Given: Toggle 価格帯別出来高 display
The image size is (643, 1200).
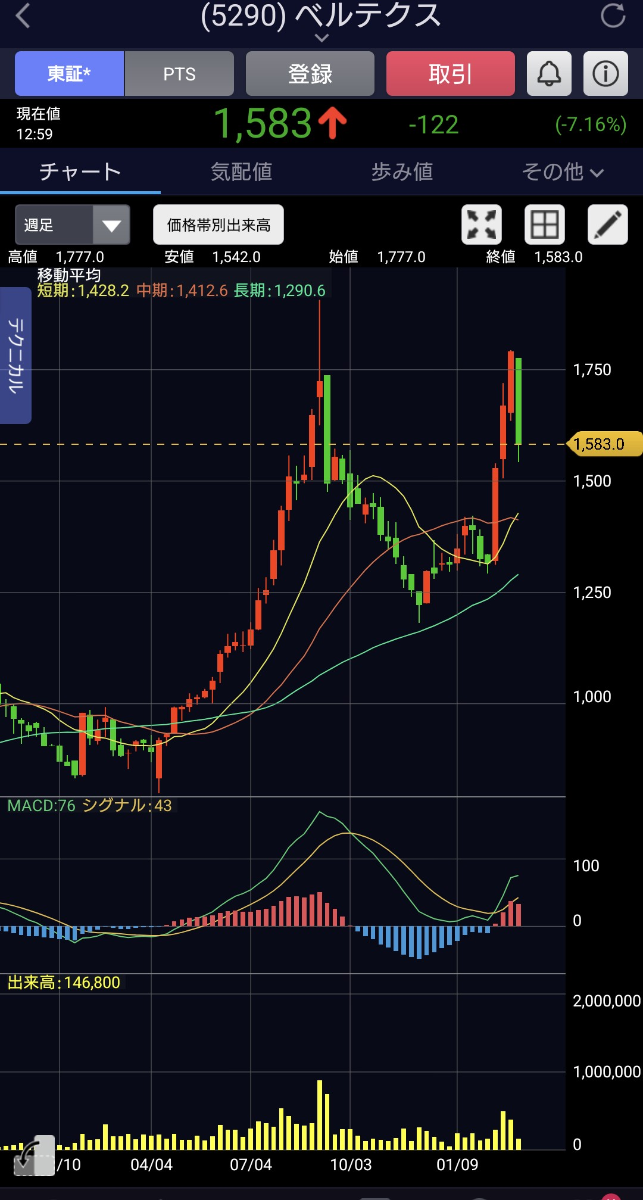Looking at the screenshot, I should coord(218,225).
